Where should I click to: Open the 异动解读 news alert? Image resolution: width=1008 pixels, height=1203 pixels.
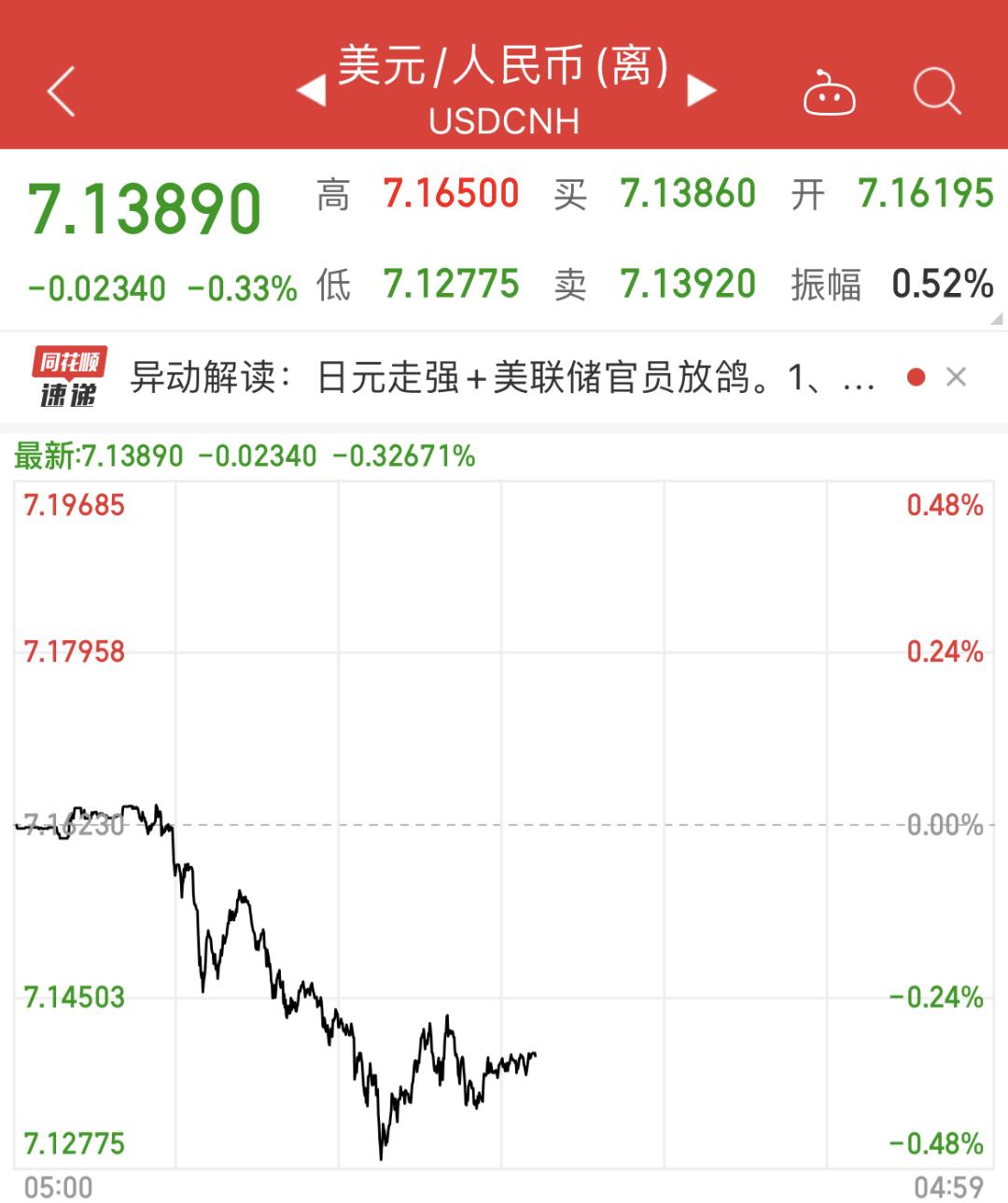502,378
